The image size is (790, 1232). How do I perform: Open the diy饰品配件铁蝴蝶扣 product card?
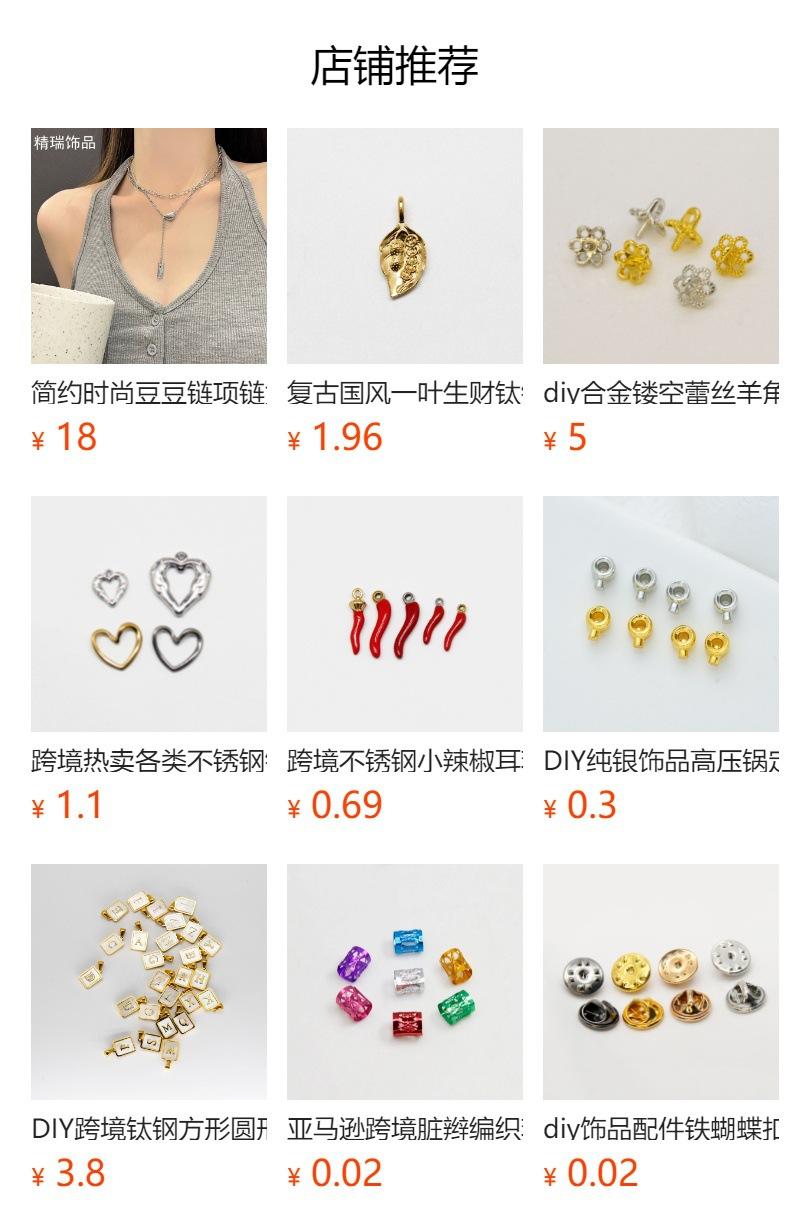661,1028
